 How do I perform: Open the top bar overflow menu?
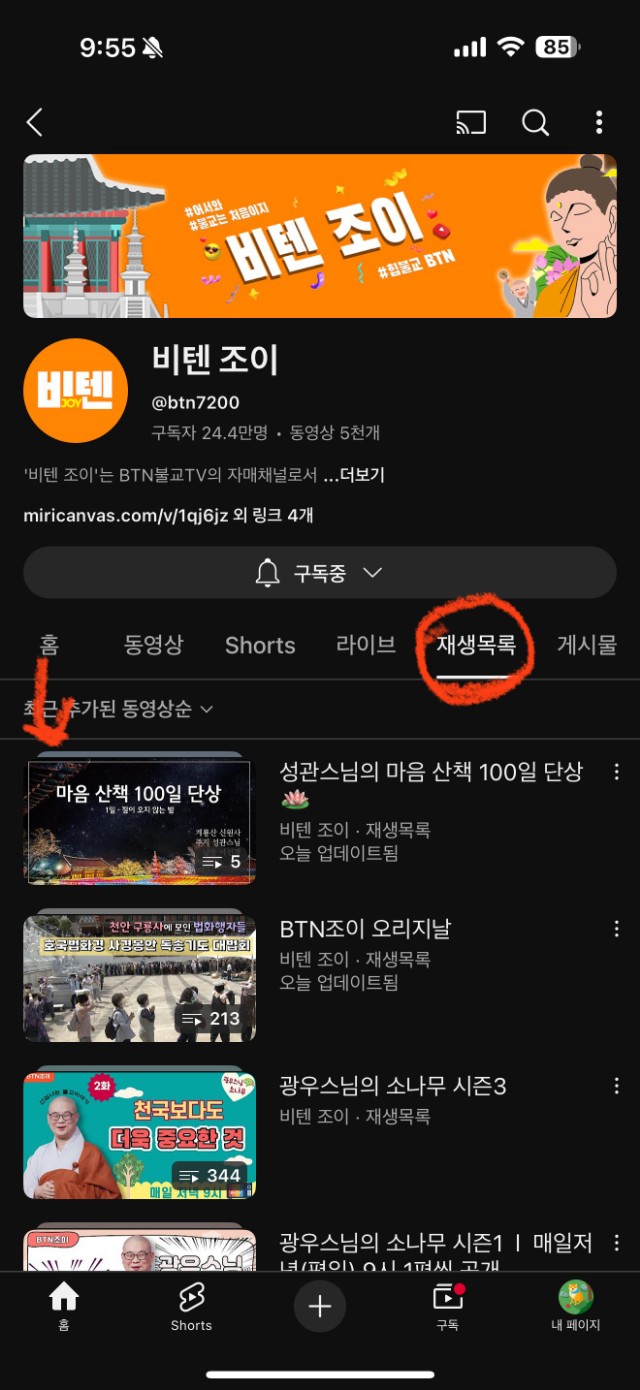pos(599,123)
